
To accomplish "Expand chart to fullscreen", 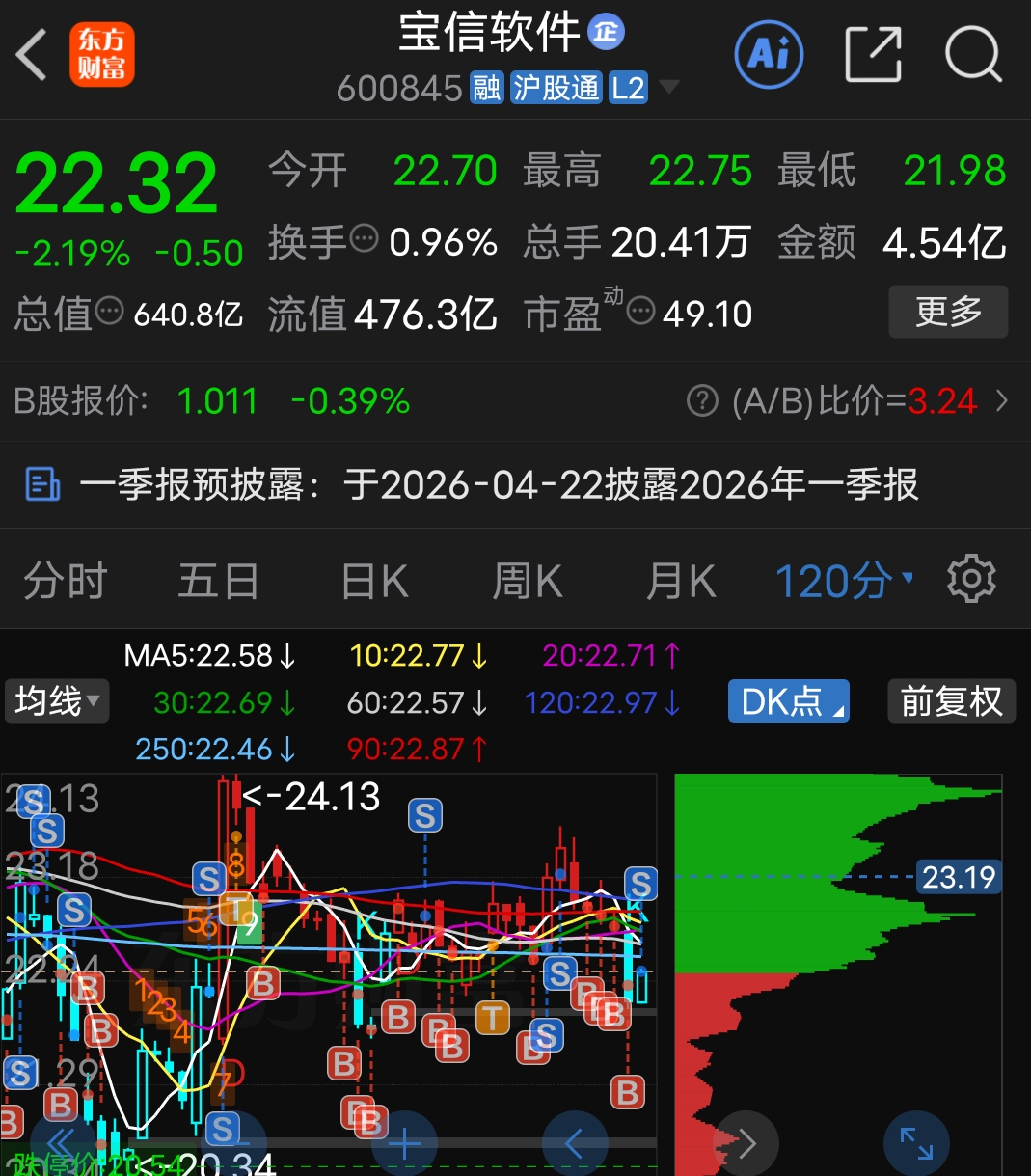I will tap(916, 1144).
